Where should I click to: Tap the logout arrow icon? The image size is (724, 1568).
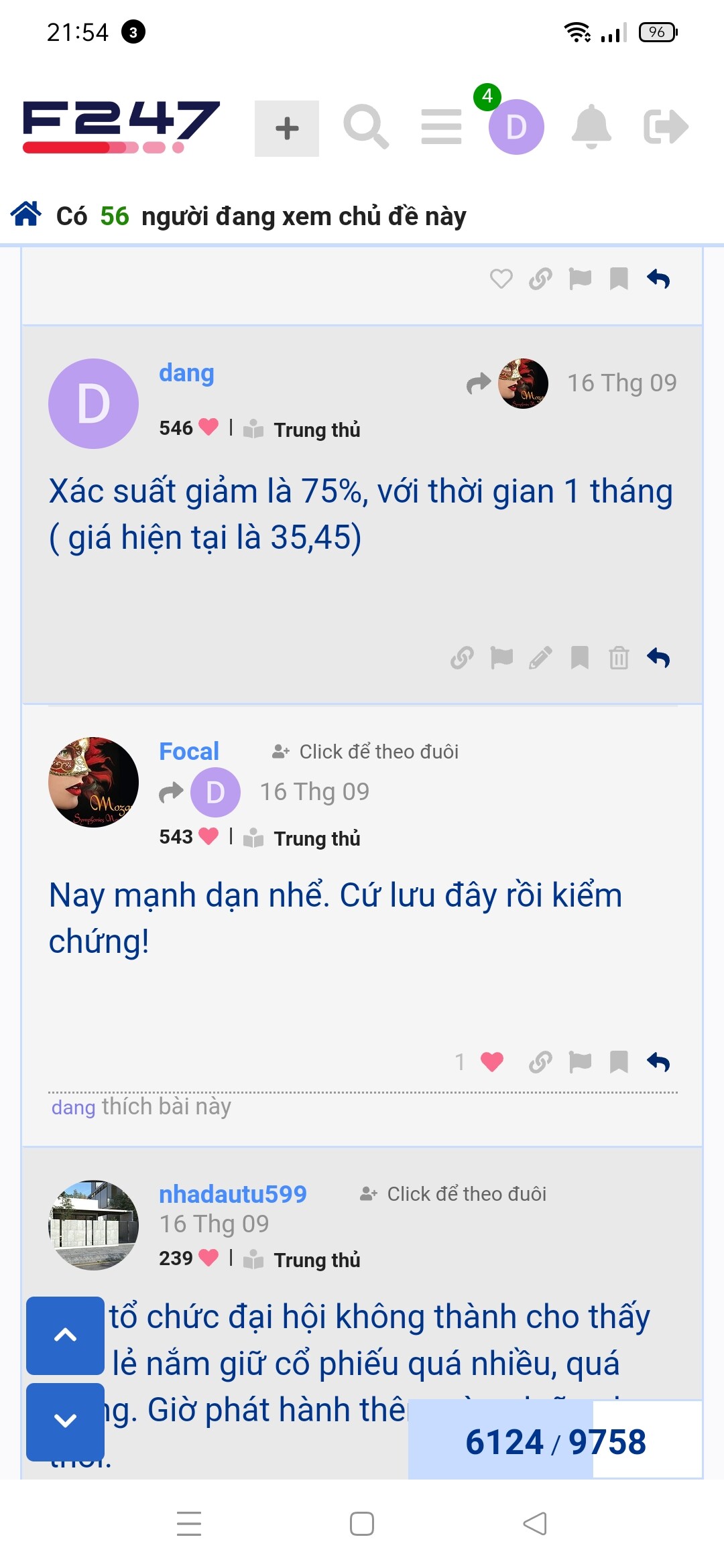(666, 127)
